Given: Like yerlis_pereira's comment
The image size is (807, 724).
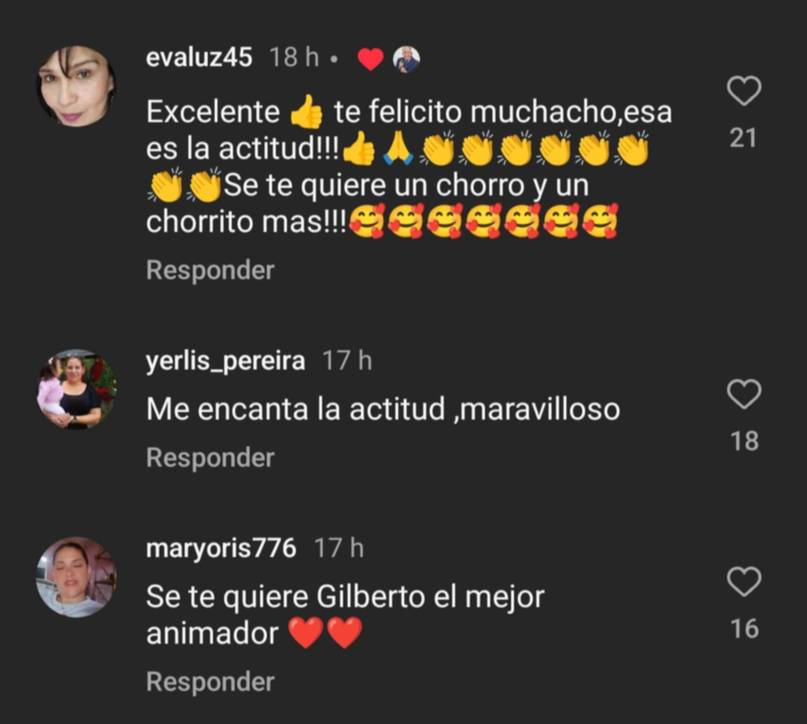Looking at the screenshot, I should pyautogui.click(x=743, y=394).
